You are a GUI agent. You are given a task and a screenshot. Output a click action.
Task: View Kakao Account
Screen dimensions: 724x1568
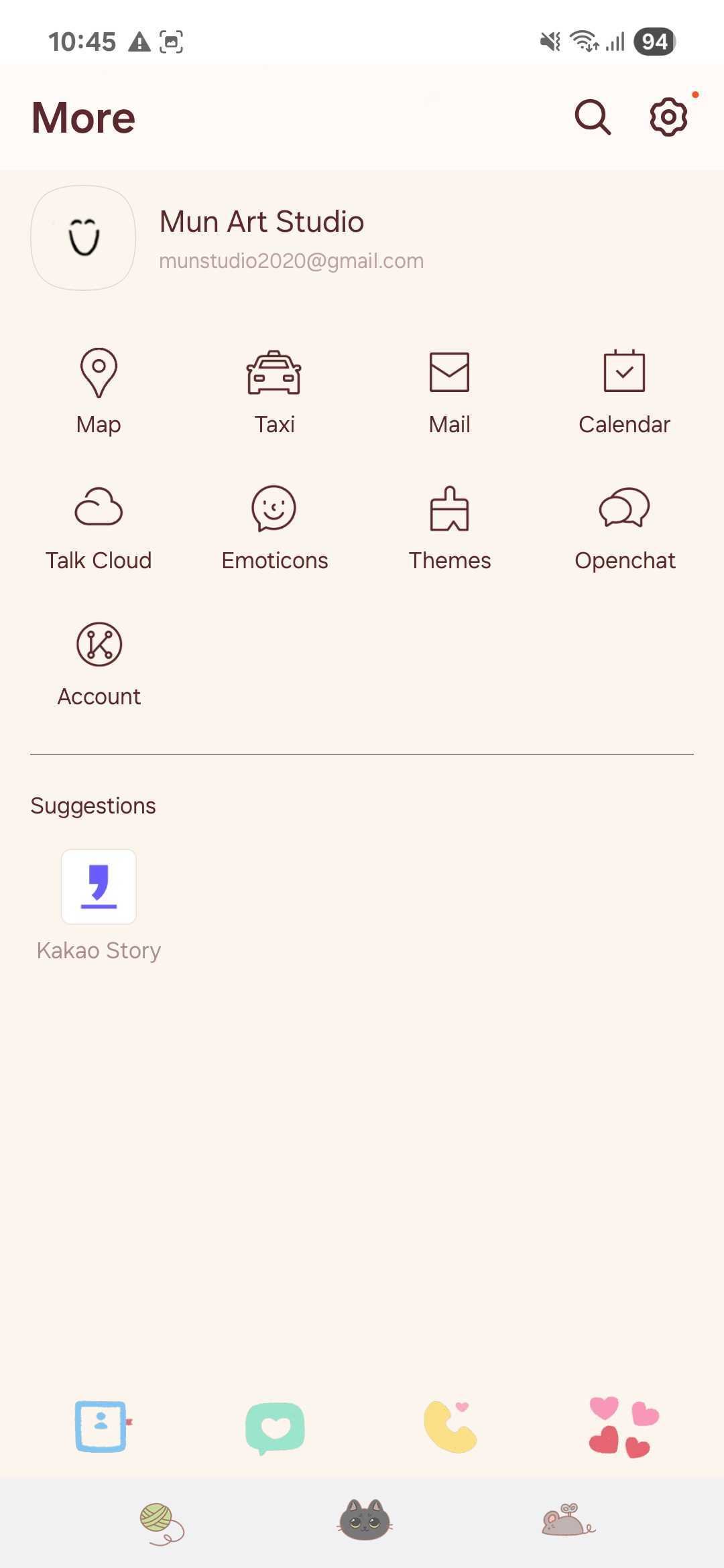(x=99, y=664)
